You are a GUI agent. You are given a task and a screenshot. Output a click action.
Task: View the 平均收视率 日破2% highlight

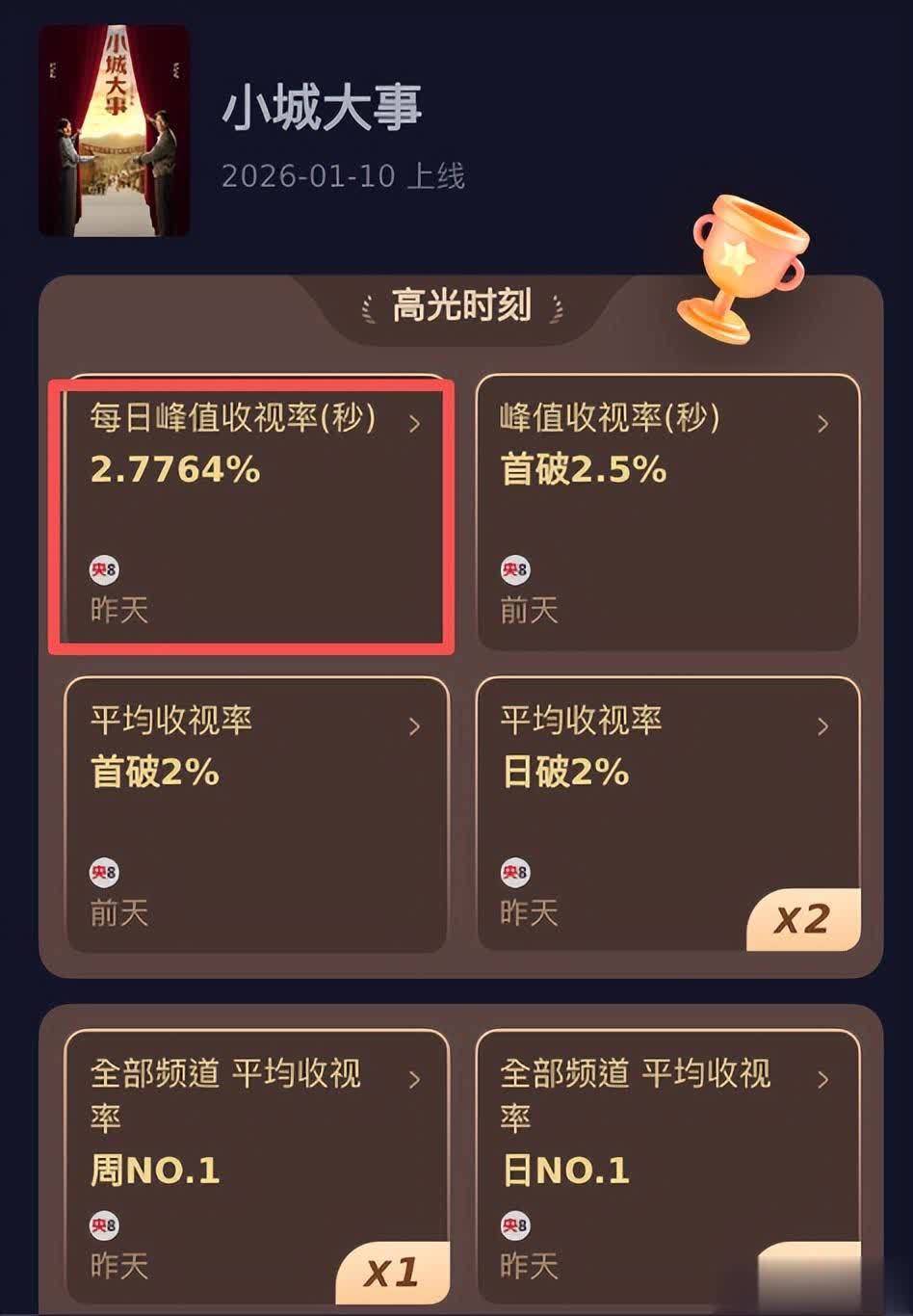666,815
